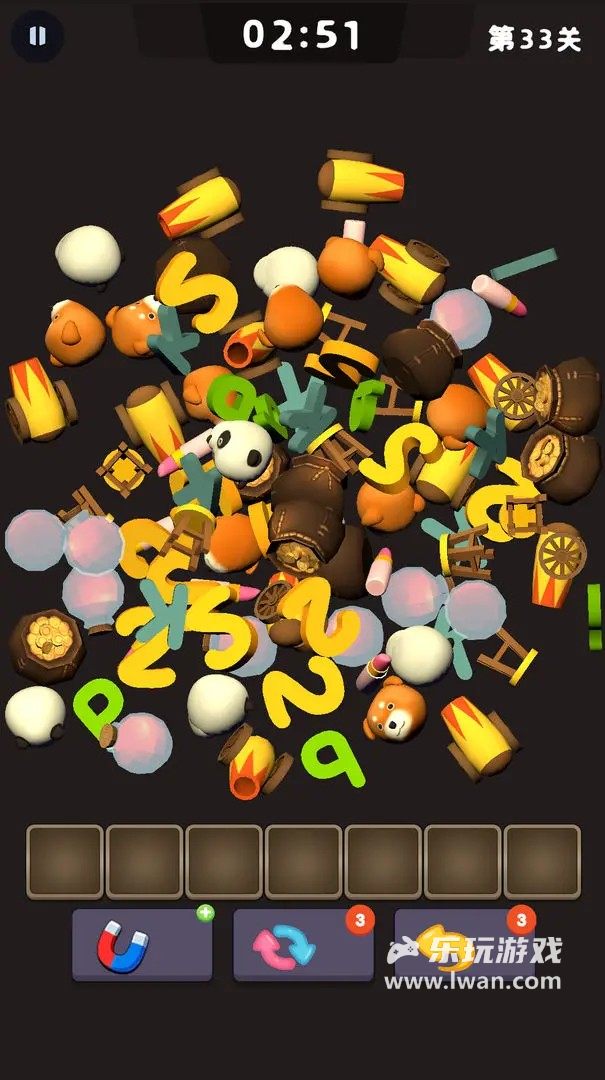Use the magnet booster
The image size is (605, 1080).
(x=140, y=945)
